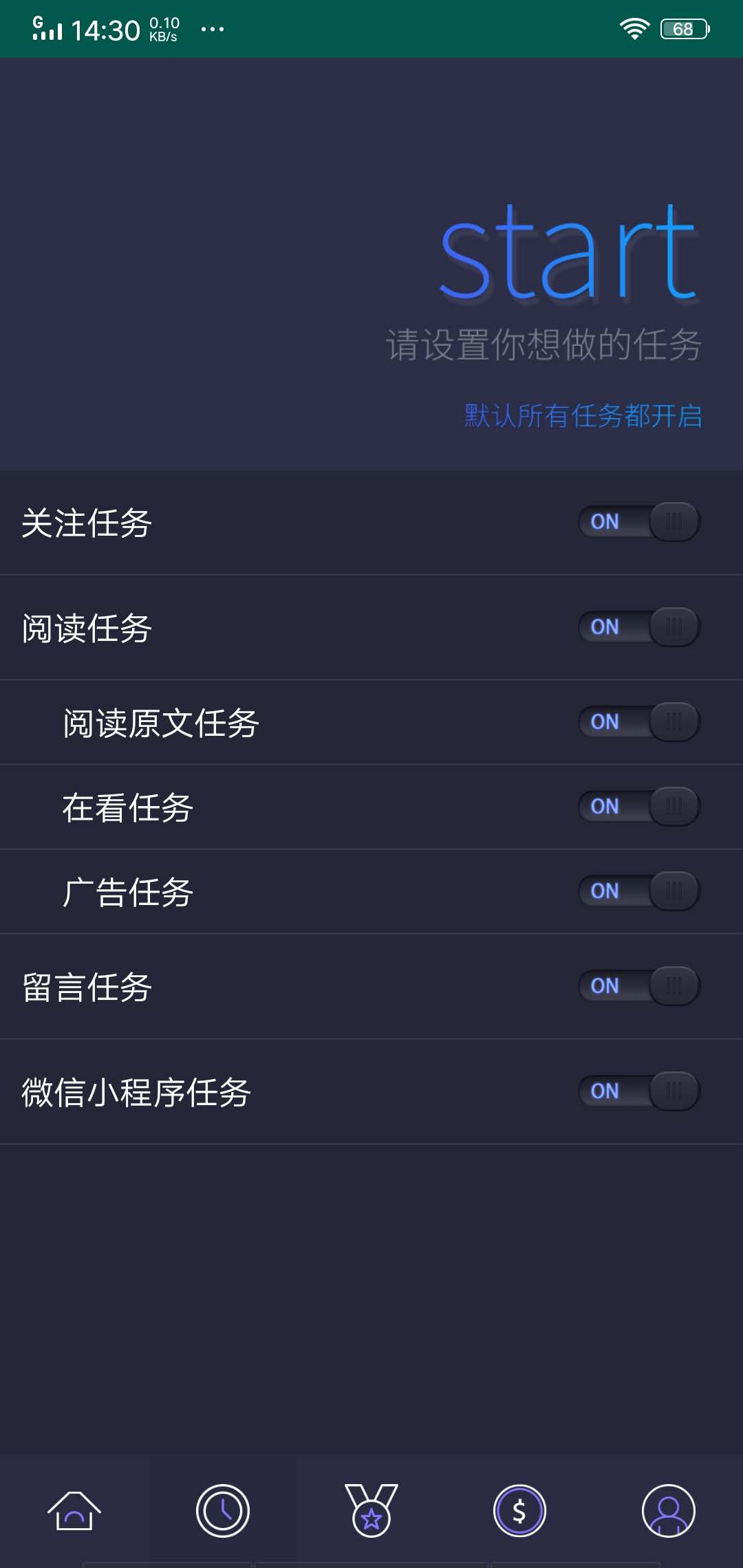Open the clock/history icon in bottom bar

coord(223,1510)
